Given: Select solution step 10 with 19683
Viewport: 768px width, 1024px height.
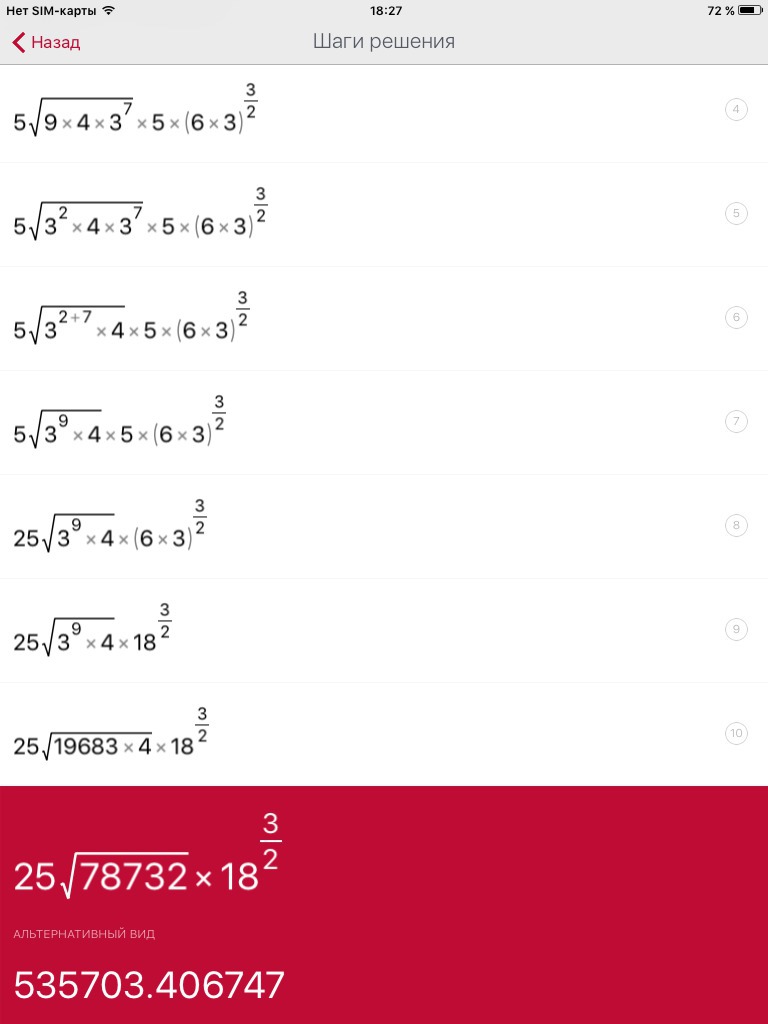Looking at the screenshot, I should coord(384,735).
